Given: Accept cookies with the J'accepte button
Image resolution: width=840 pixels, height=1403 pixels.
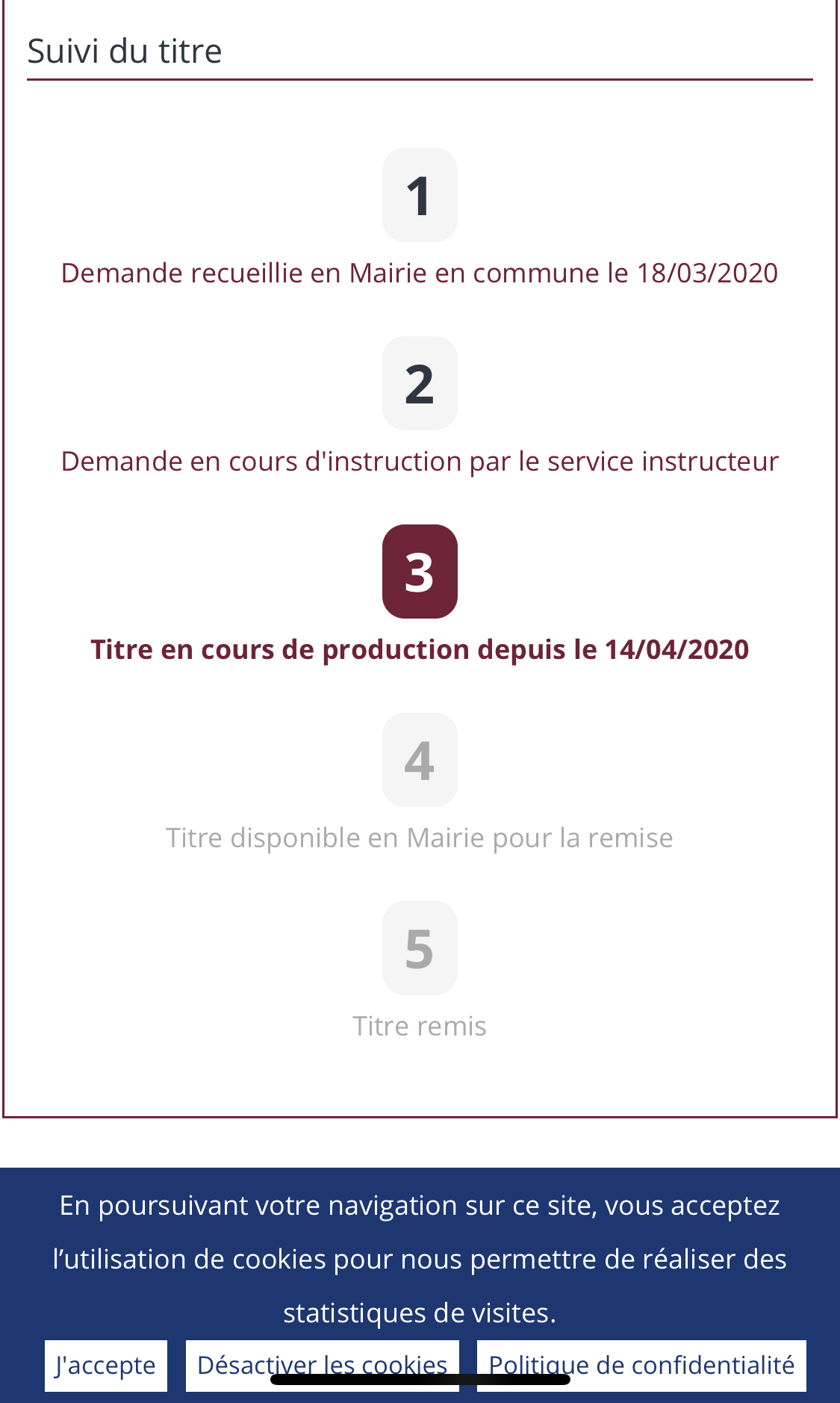Looking at the screenshot, I should pyautogui.click(x=106, y=1366).
